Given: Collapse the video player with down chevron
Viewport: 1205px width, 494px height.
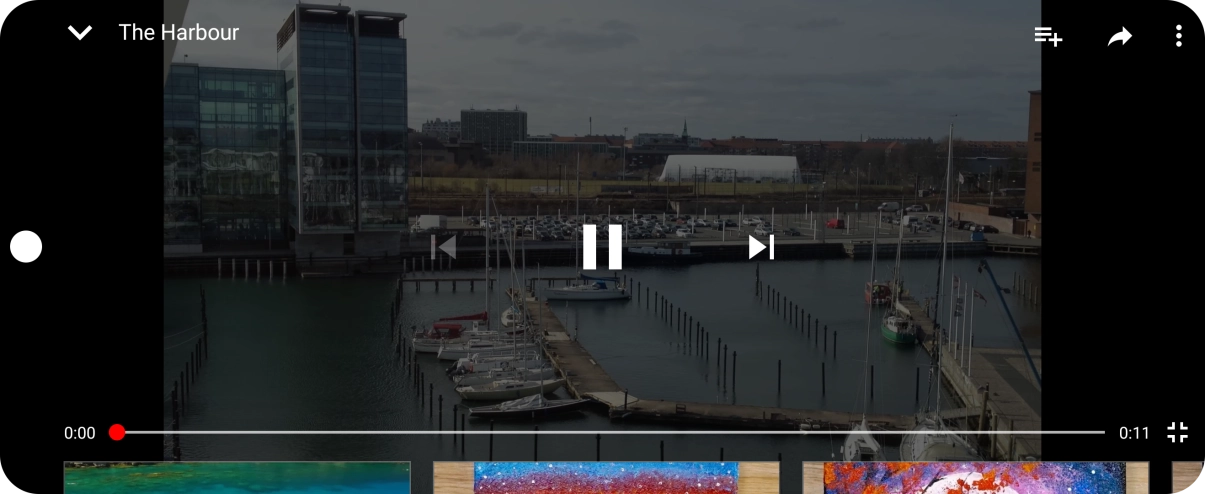Looking at the screenshot, I should tap(80, 33).
